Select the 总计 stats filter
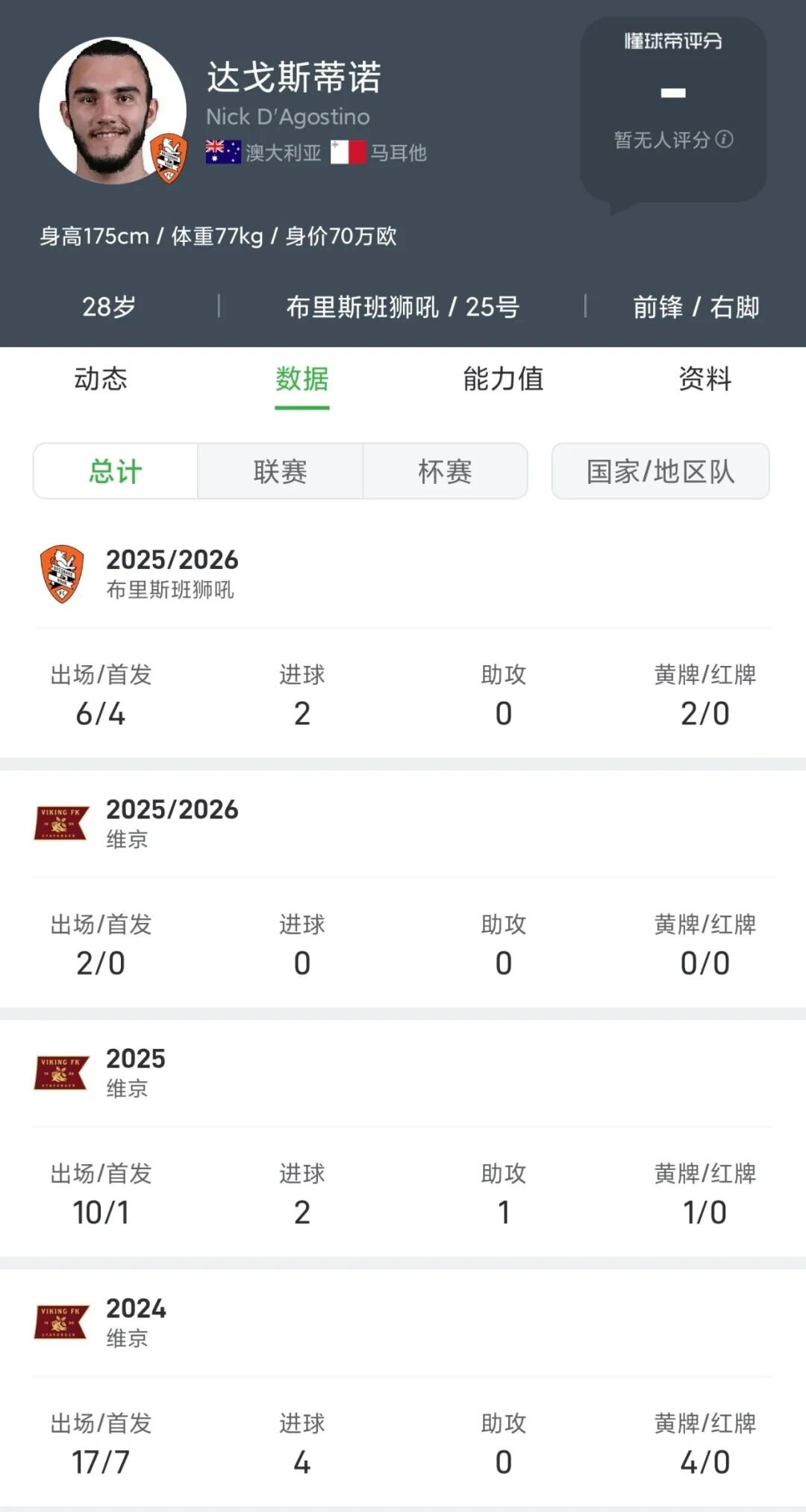806x1512 pixels. coord(116,471)
